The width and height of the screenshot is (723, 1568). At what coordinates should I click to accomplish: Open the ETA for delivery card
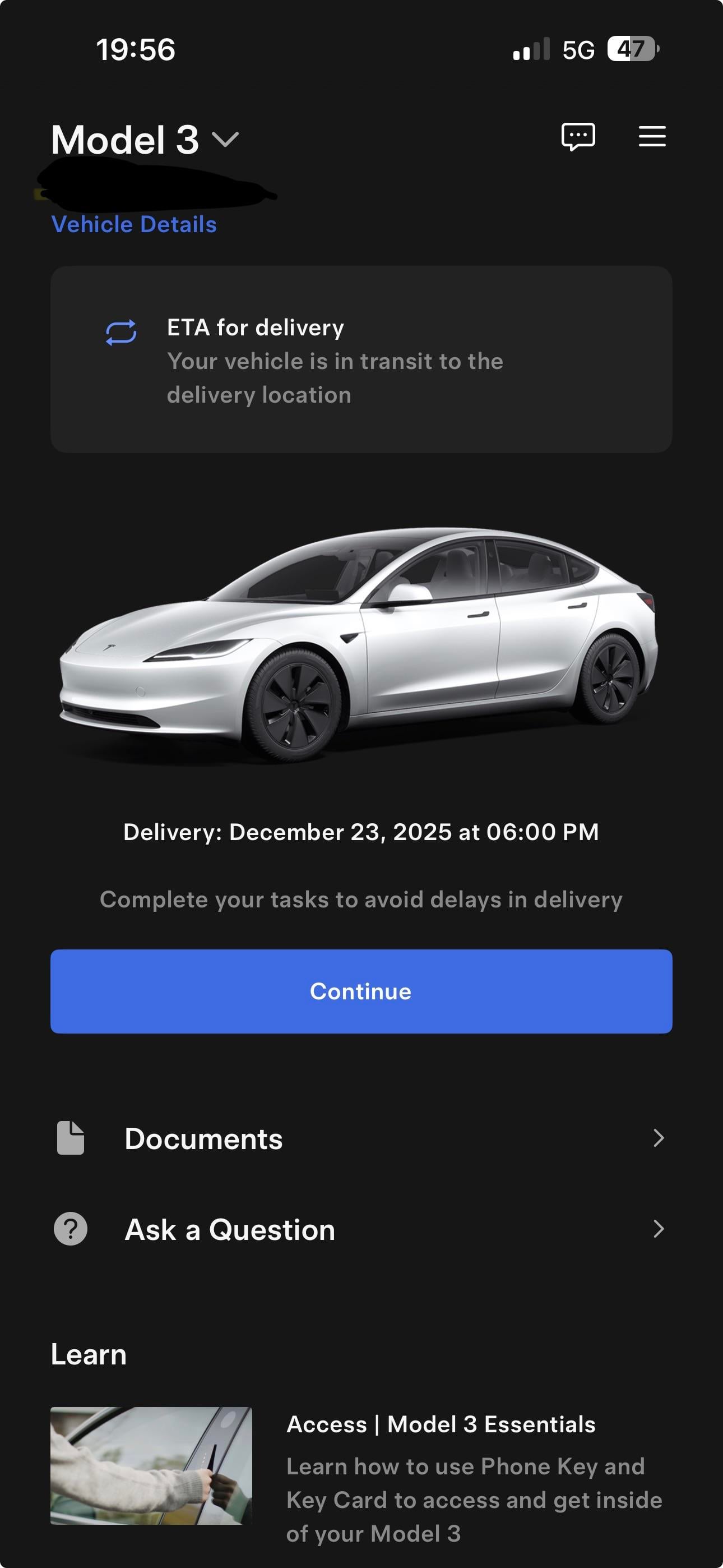tap(361, 359)
